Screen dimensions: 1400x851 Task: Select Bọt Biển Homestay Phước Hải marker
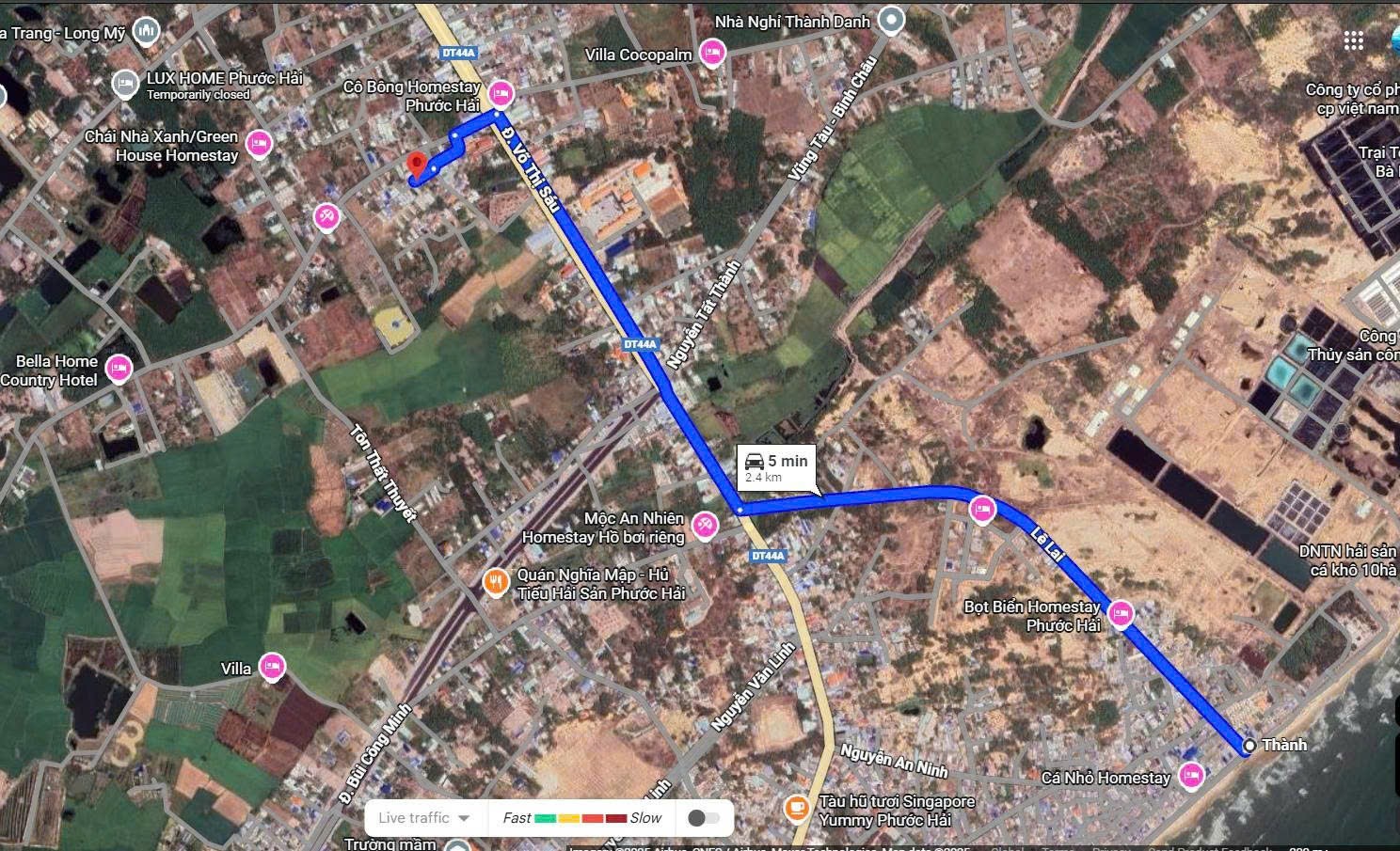[1120, 614]
